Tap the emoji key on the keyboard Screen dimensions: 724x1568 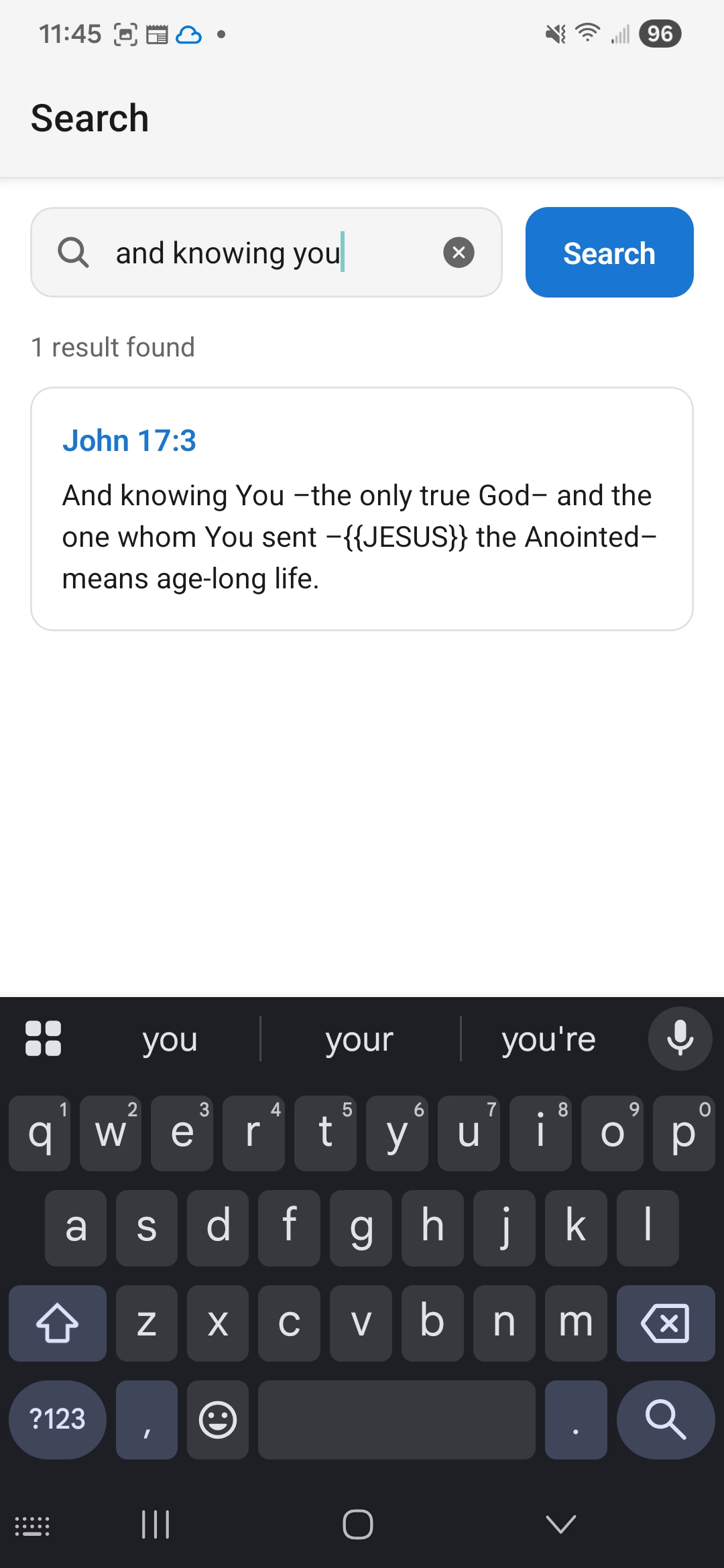pos(217,1420)
